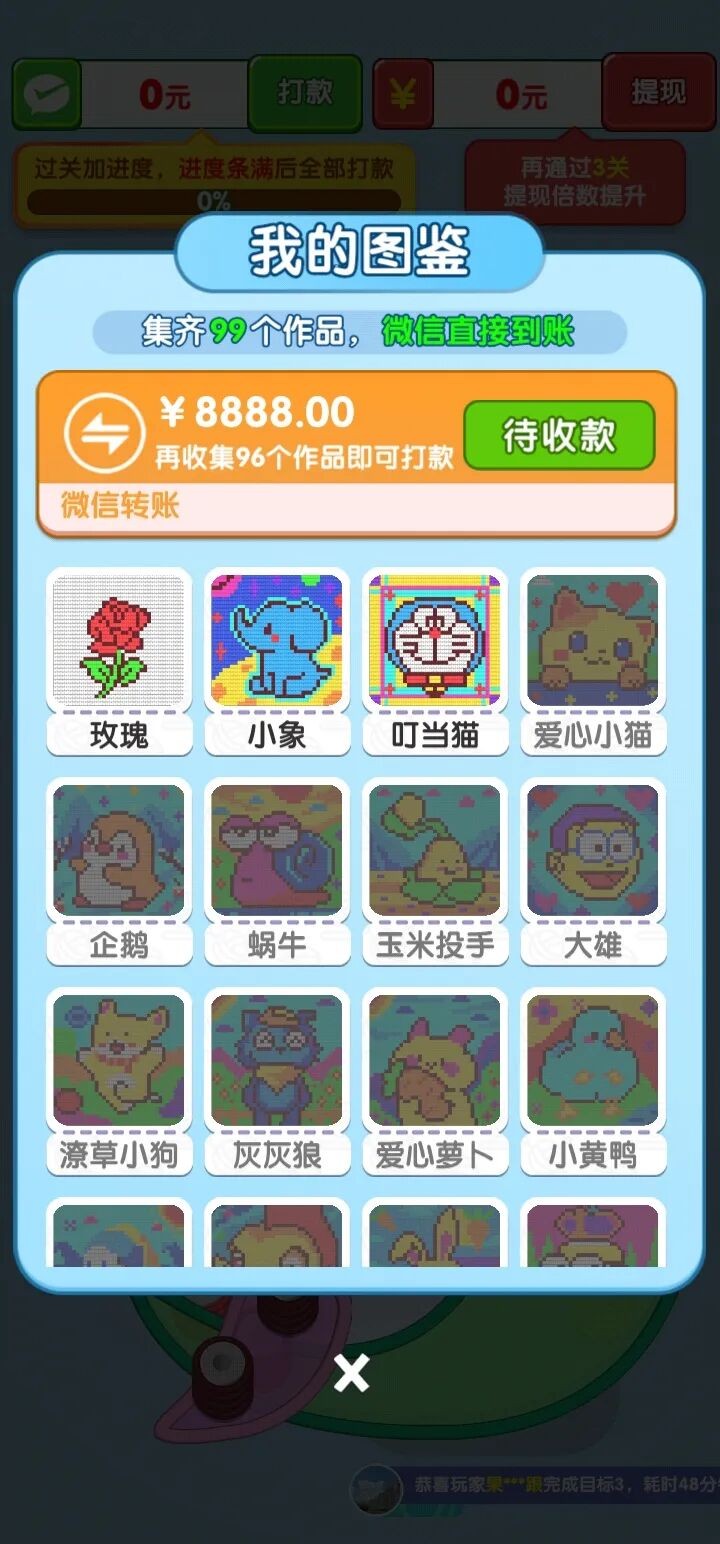View the 爱心萝卜 carrot artwork
This screenshot has width=720, height=1544.
pyautogui.click(x=435, y=1062)
